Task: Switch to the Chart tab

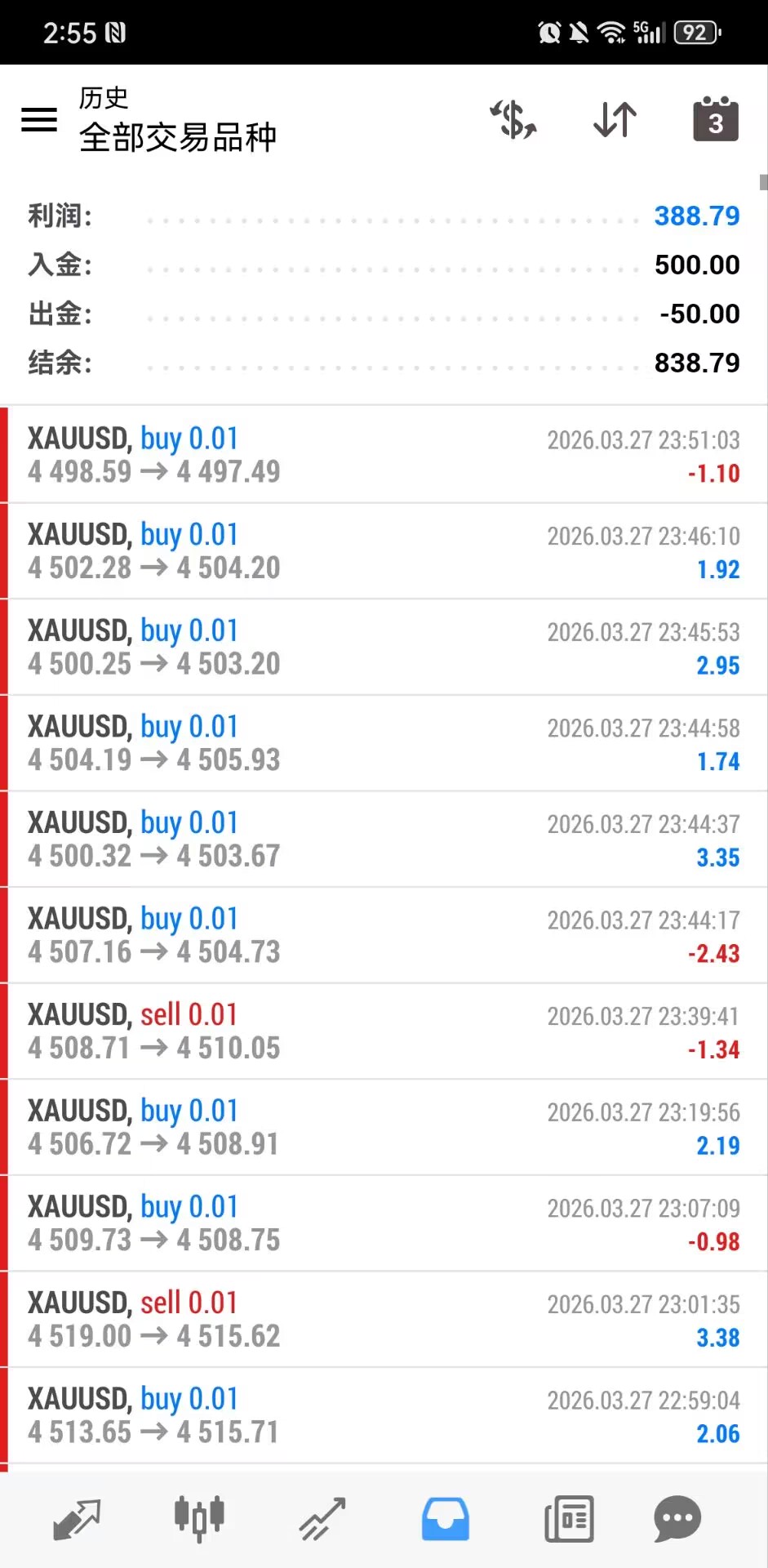Action: click(x=199, y=1519)
